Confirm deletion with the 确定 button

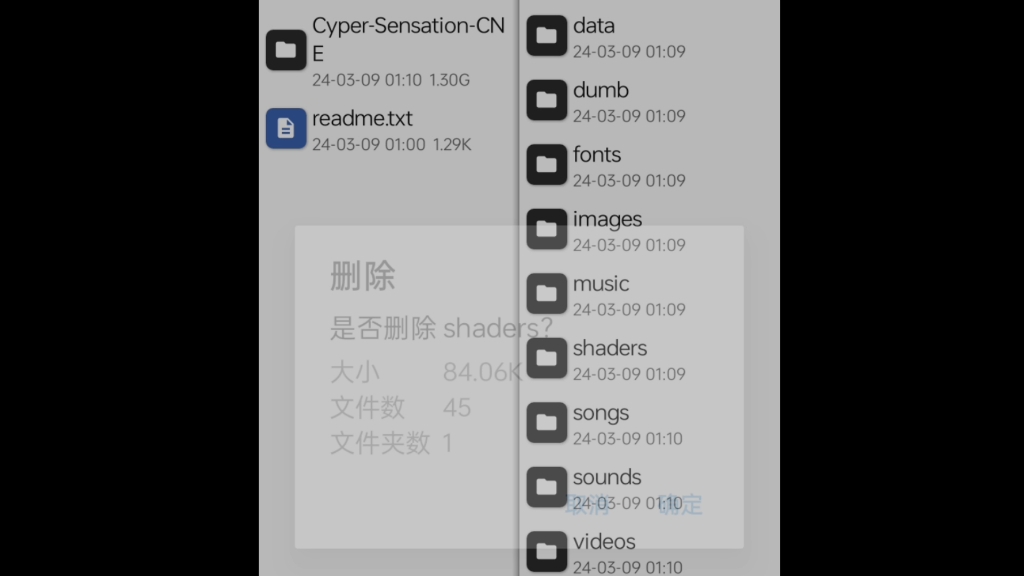[681, 505]
